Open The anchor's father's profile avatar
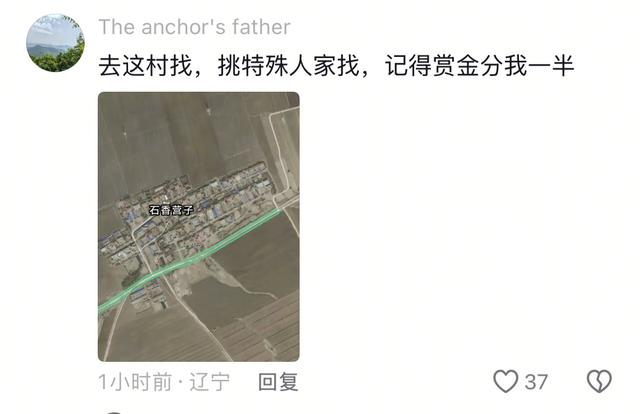The height and width of the screenshot is (414, 640). 55,43
